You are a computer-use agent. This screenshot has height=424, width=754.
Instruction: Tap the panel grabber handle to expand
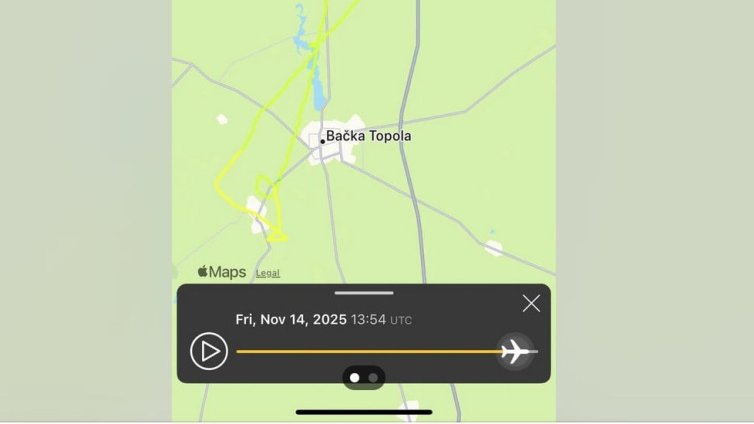coord(364,293)
